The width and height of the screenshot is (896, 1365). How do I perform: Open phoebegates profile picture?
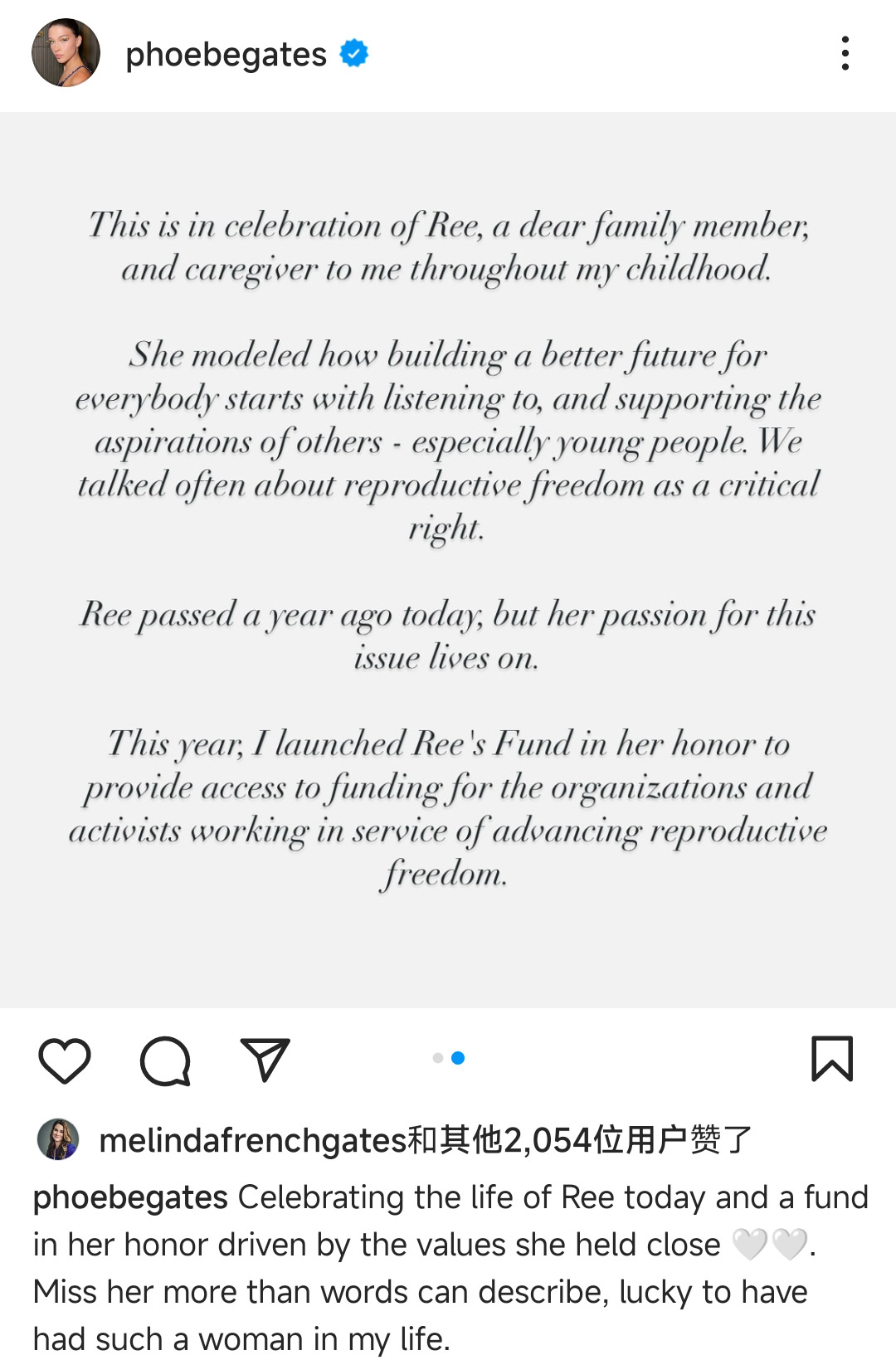tap(66, 53)
